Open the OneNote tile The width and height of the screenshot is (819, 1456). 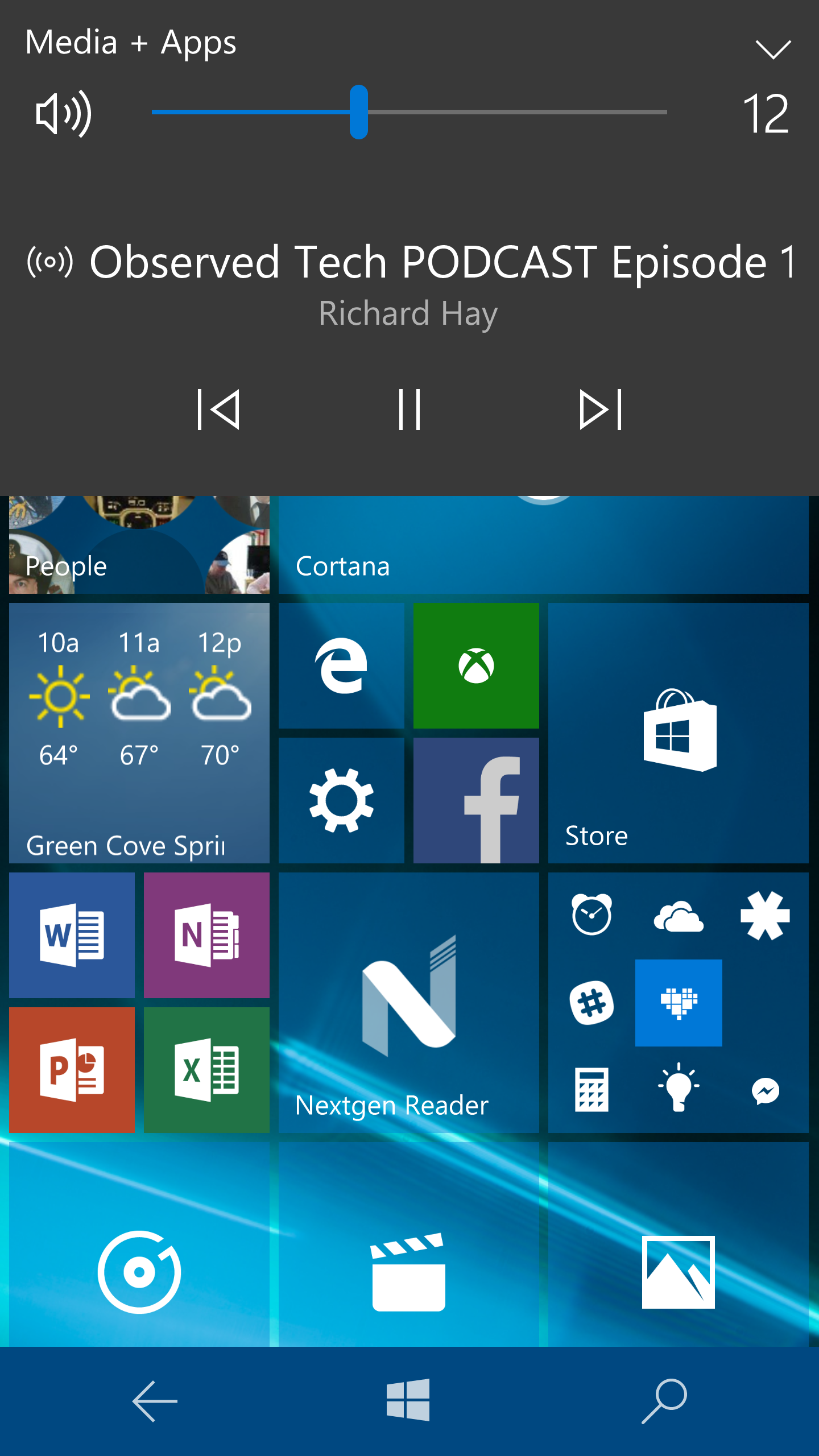point(206,935)
